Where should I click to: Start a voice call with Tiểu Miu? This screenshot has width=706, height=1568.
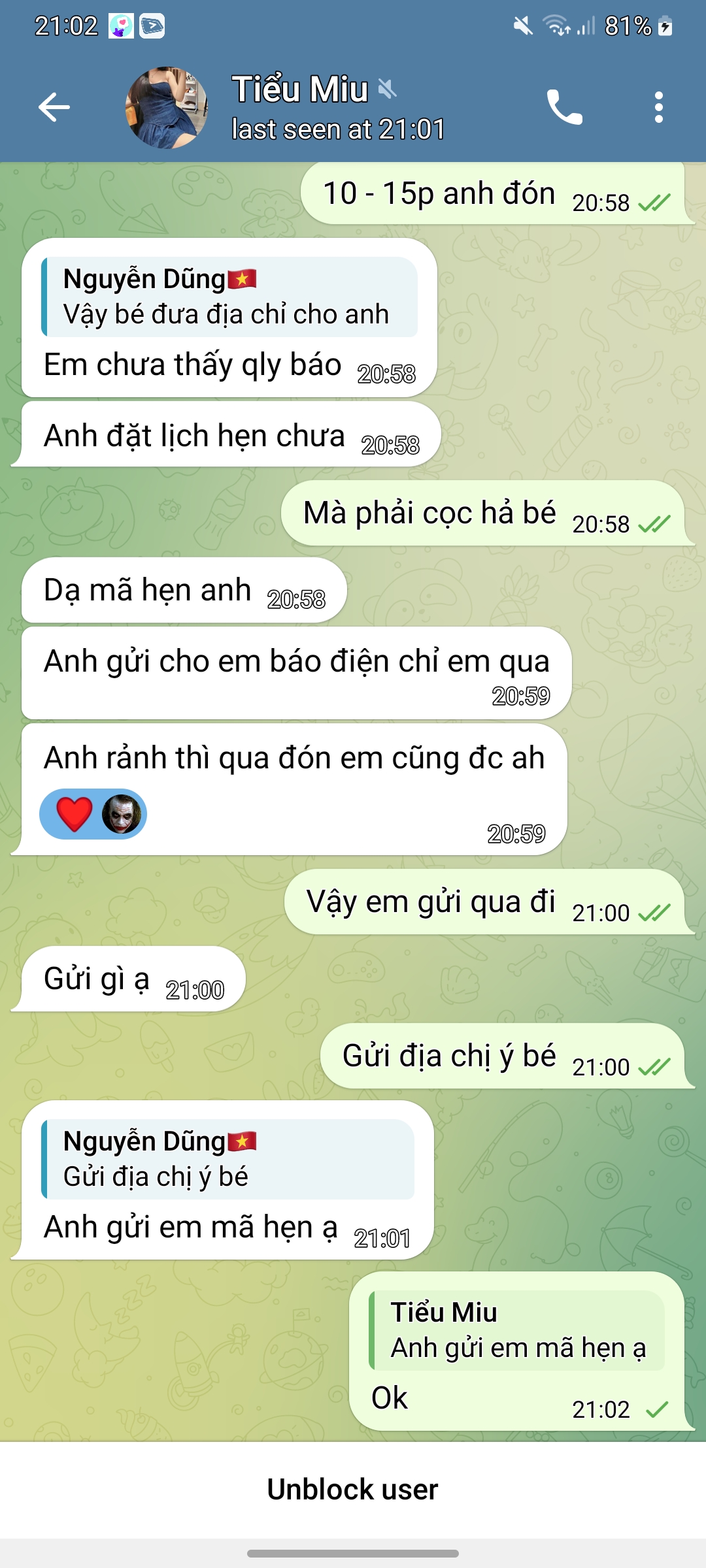(564, 107)
